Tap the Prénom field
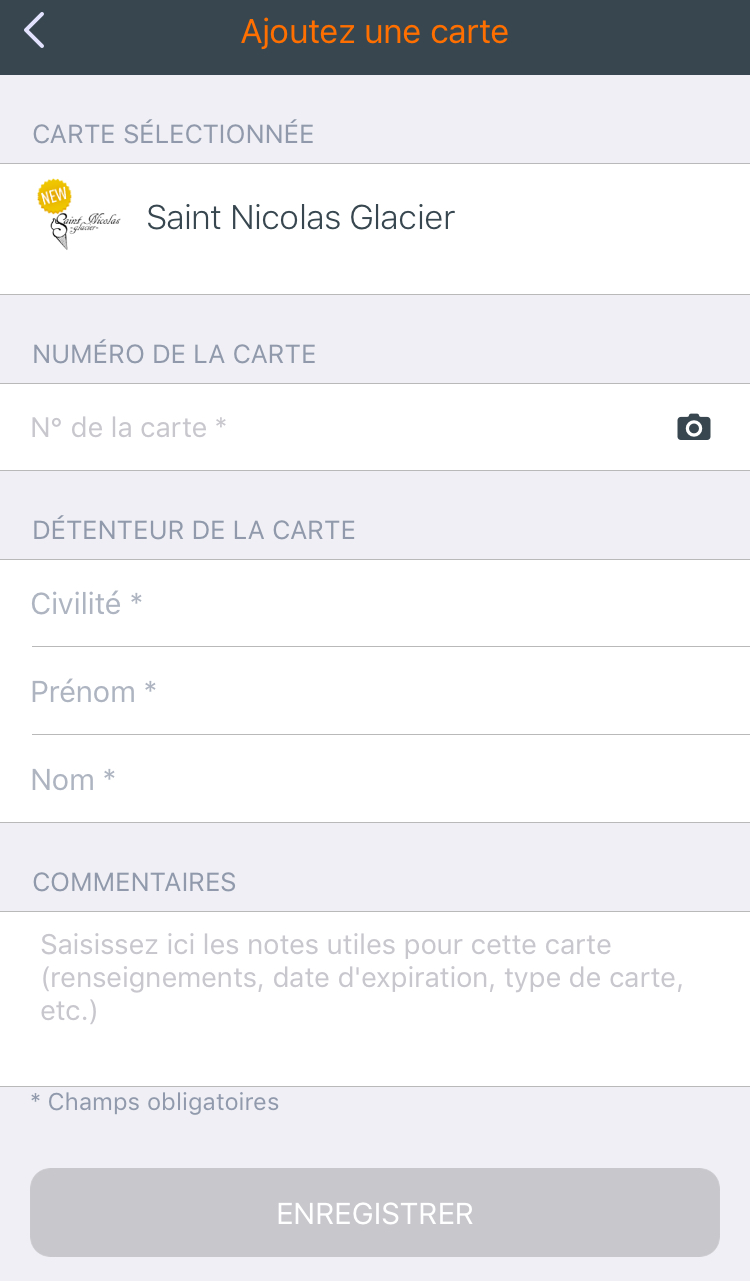Viewport: 750px width, 1281px height. click(x=375, y=692)
